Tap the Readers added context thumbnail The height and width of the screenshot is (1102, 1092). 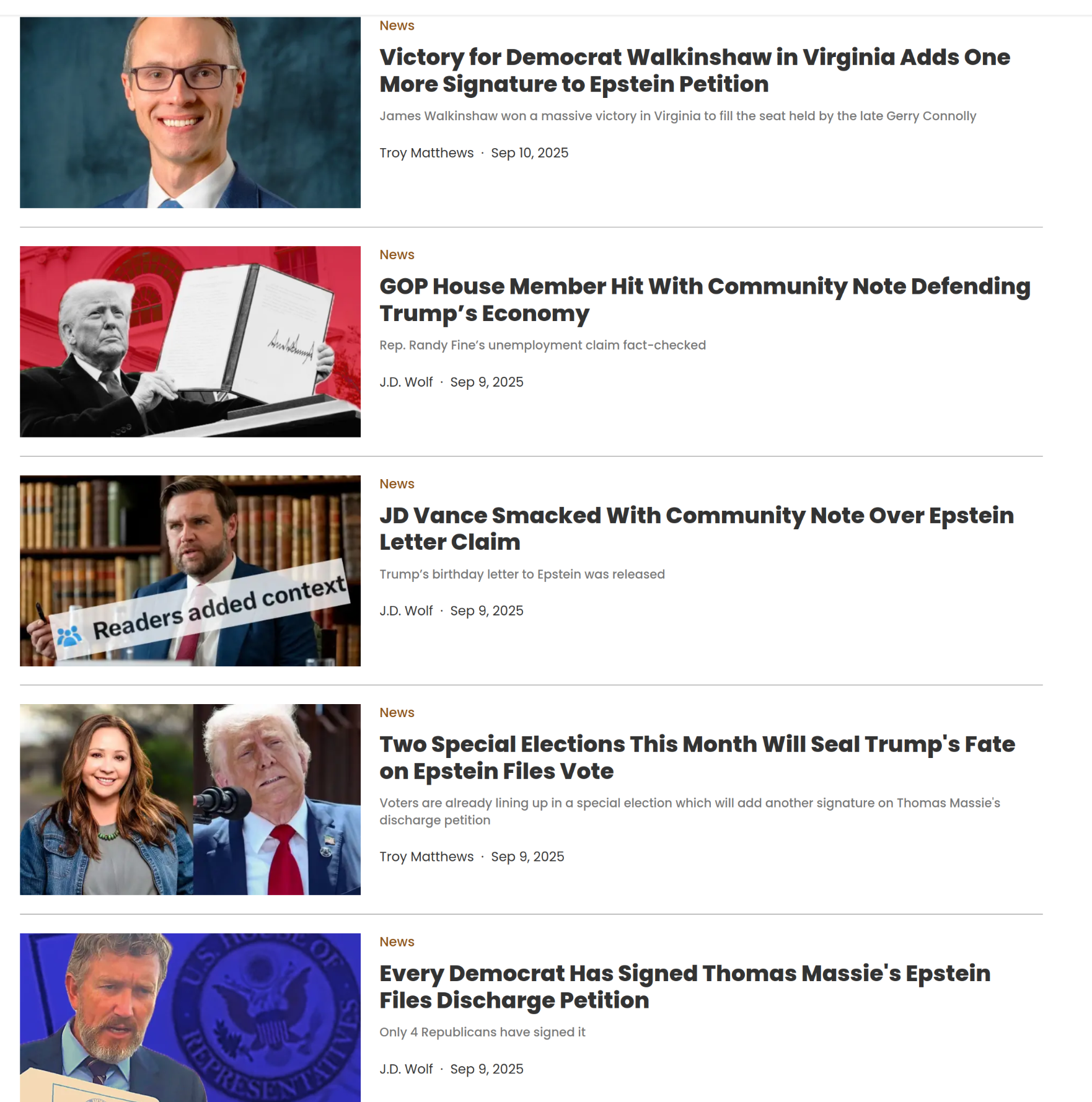click(x=190, y=570)
